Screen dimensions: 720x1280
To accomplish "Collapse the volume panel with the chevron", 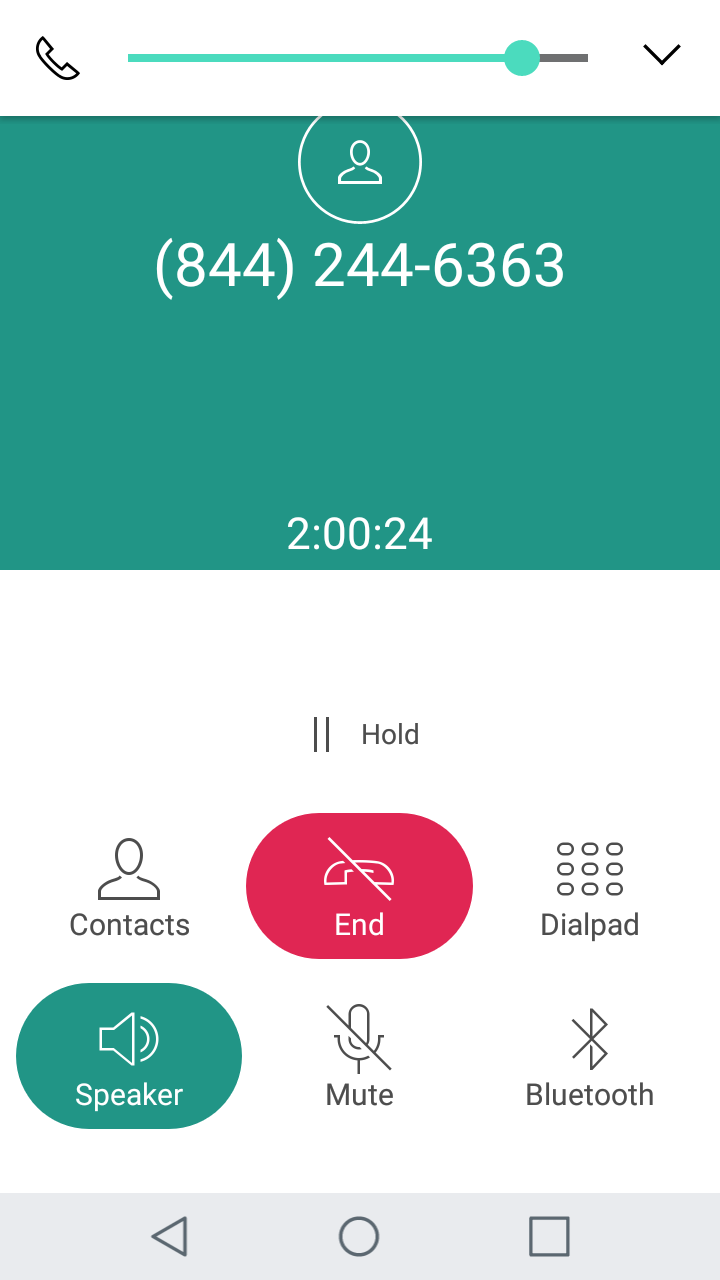I will coord(661,55).
